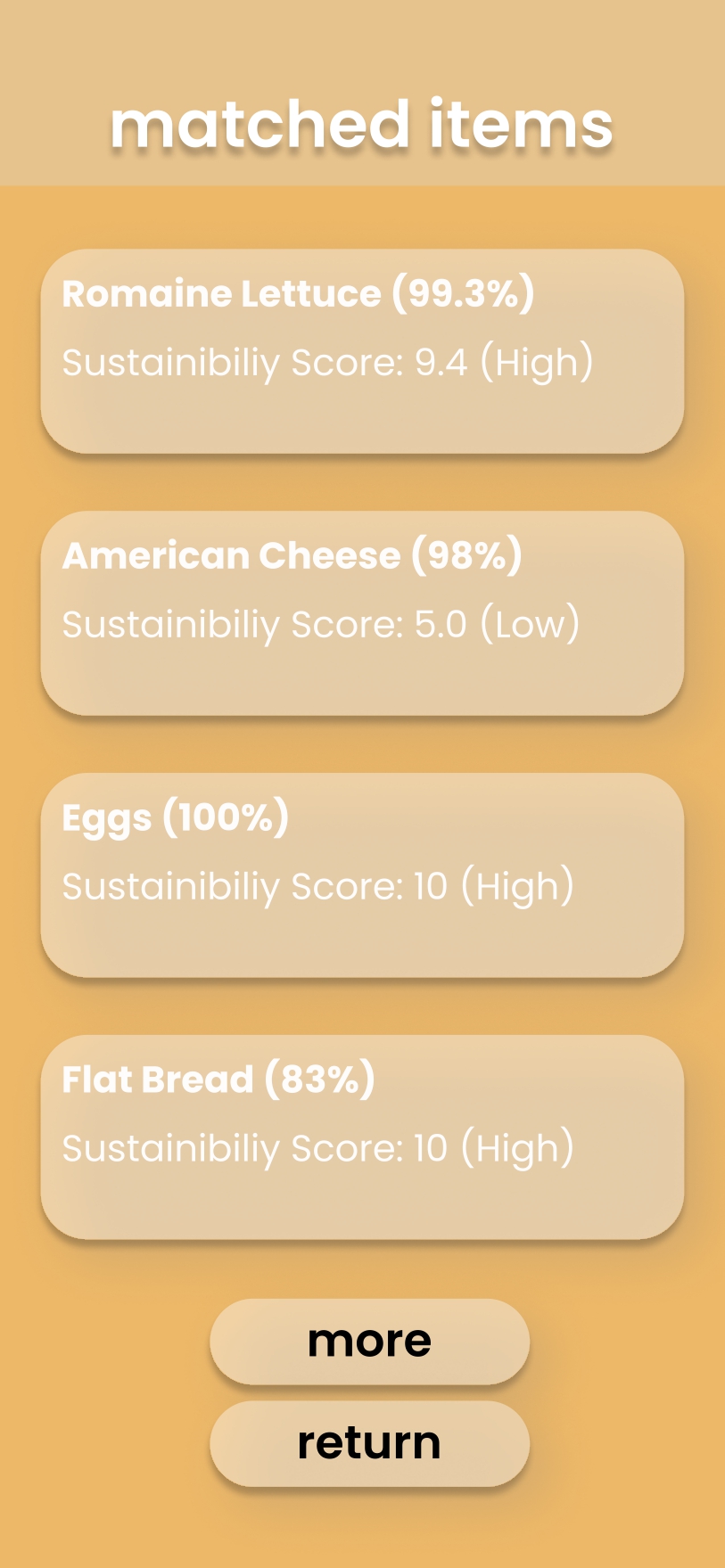Viewport: 725px width, 1568px height.
Task: Select the American Cheese card
Action: 362,612
